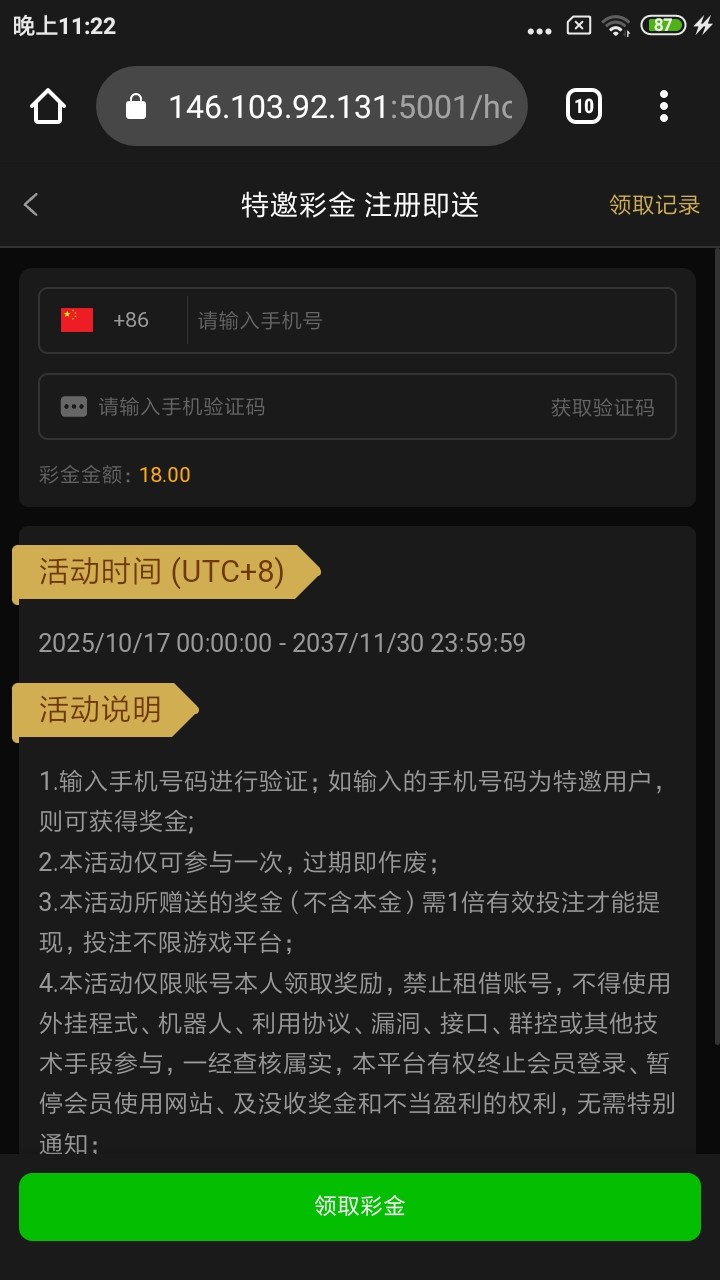Open the browser home page
720x1280 pixels.
(x=48, y=106)
